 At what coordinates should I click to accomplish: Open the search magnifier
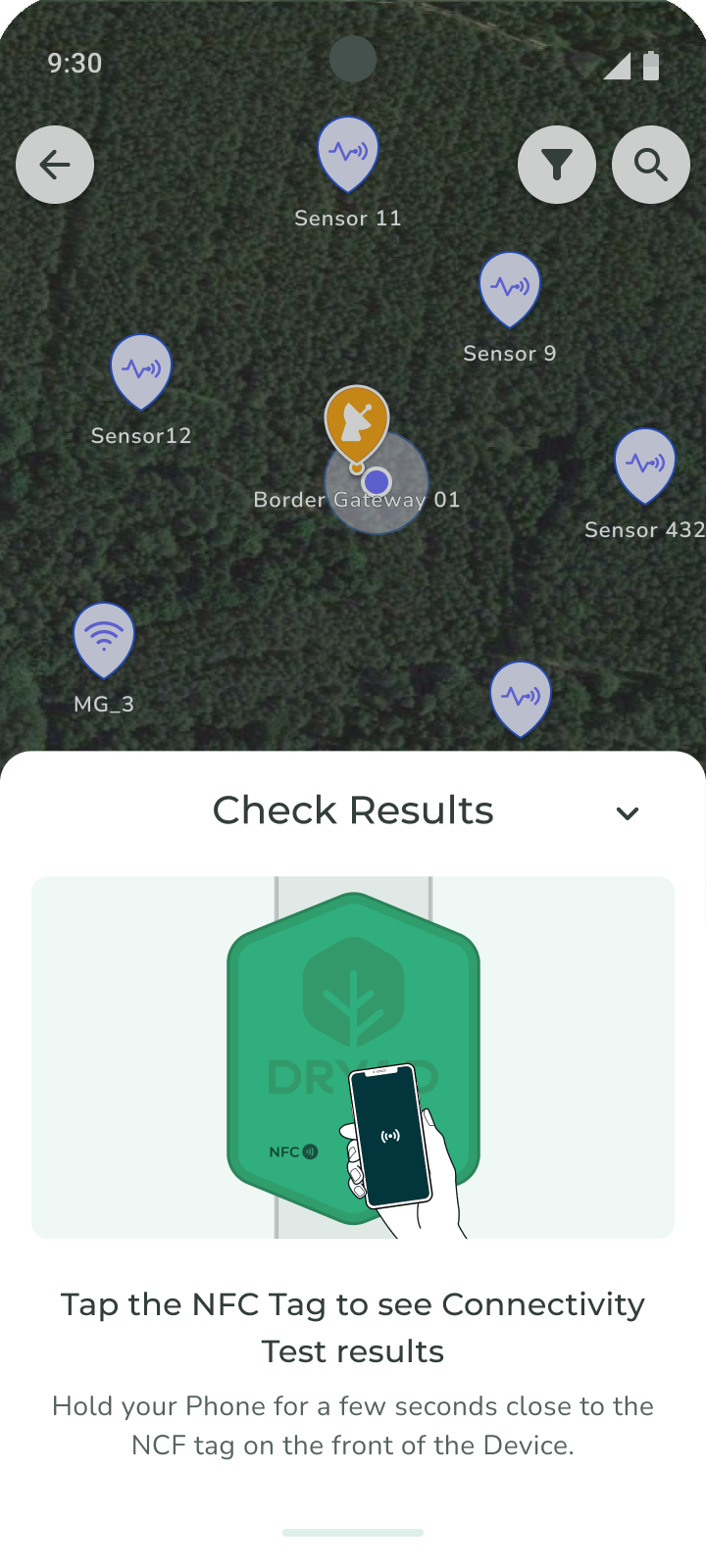pos(650,165)
